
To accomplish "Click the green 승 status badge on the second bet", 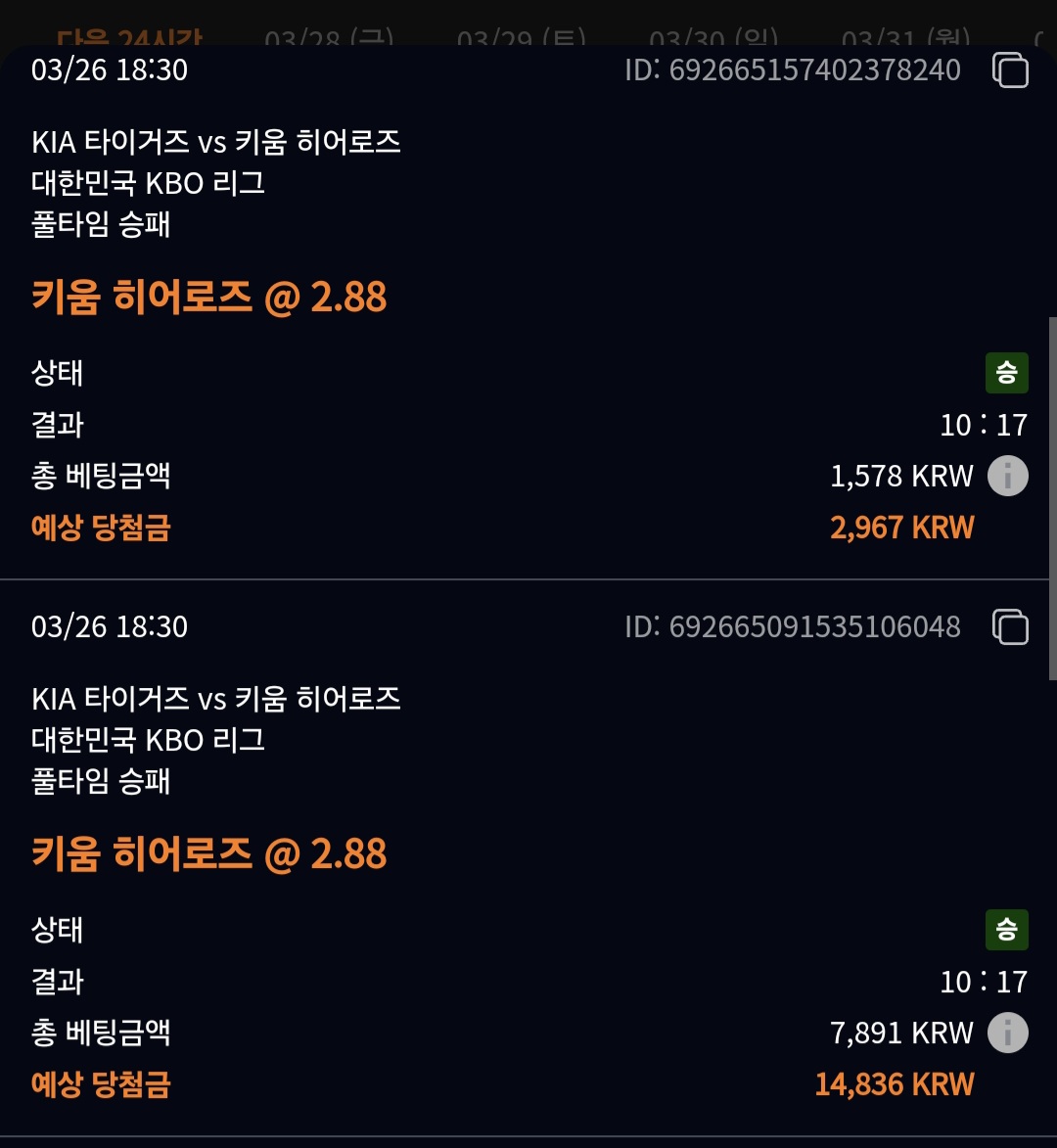I will tap(1007, 931).
